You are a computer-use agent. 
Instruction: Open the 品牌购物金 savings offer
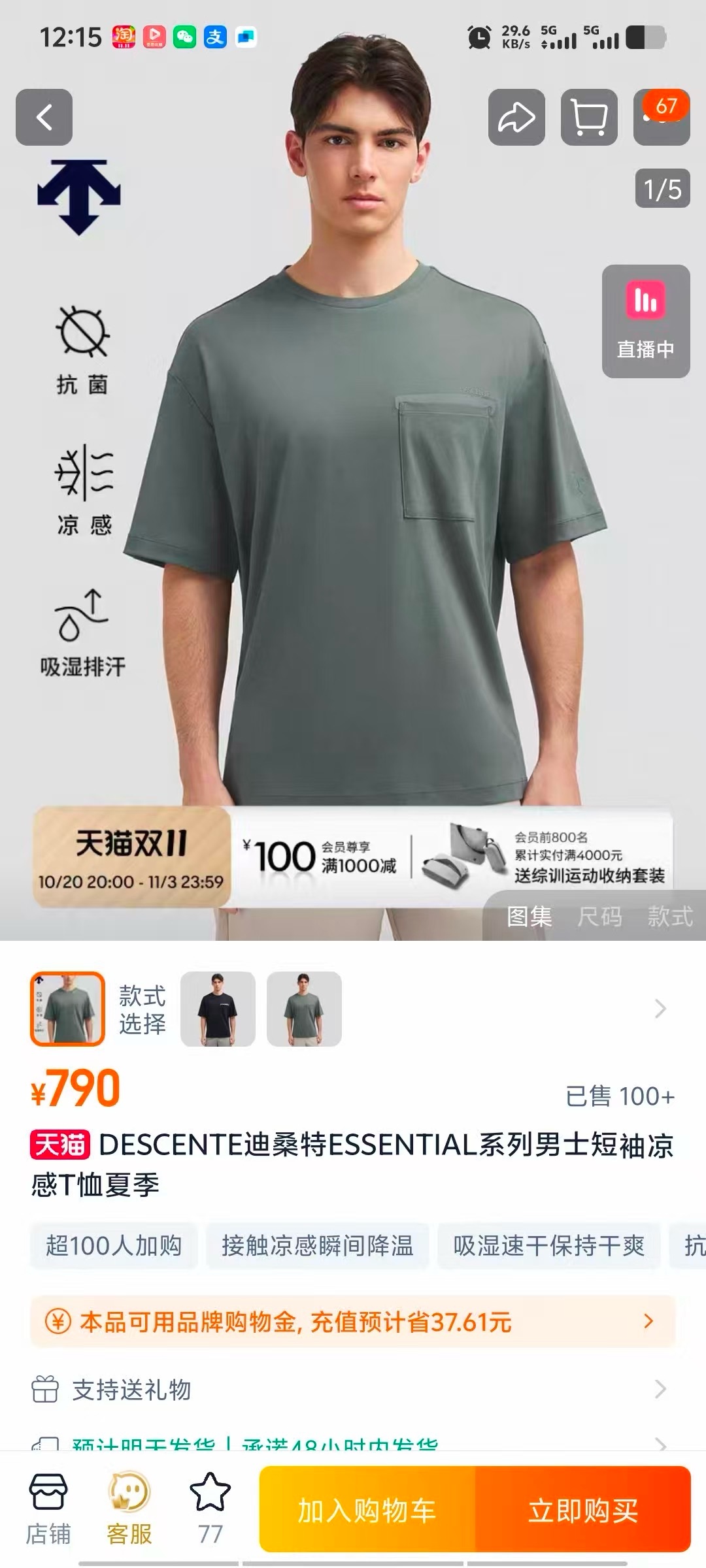point(353,1322)
